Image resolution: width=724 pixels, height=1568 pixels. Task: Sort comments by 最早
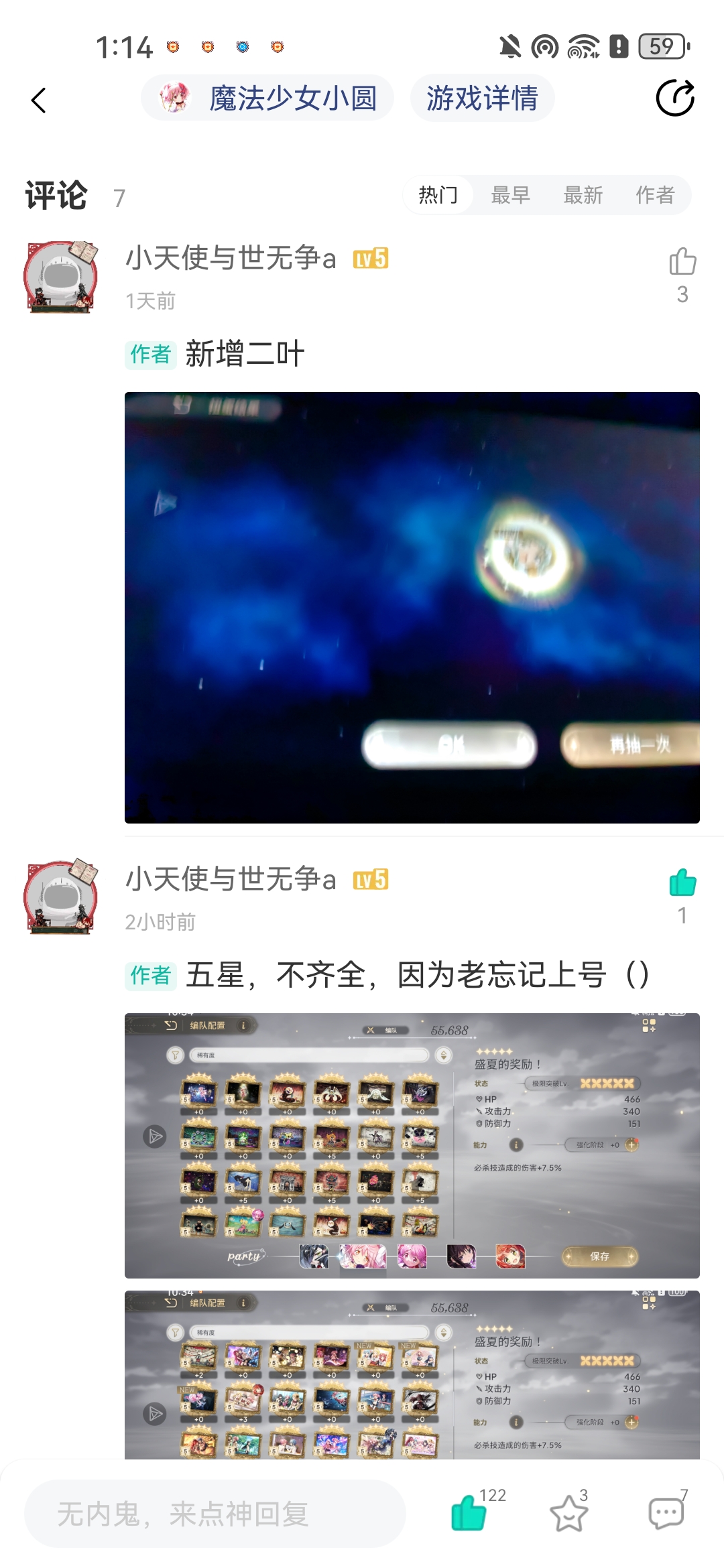pyautogui.click(x=511, y=195)
